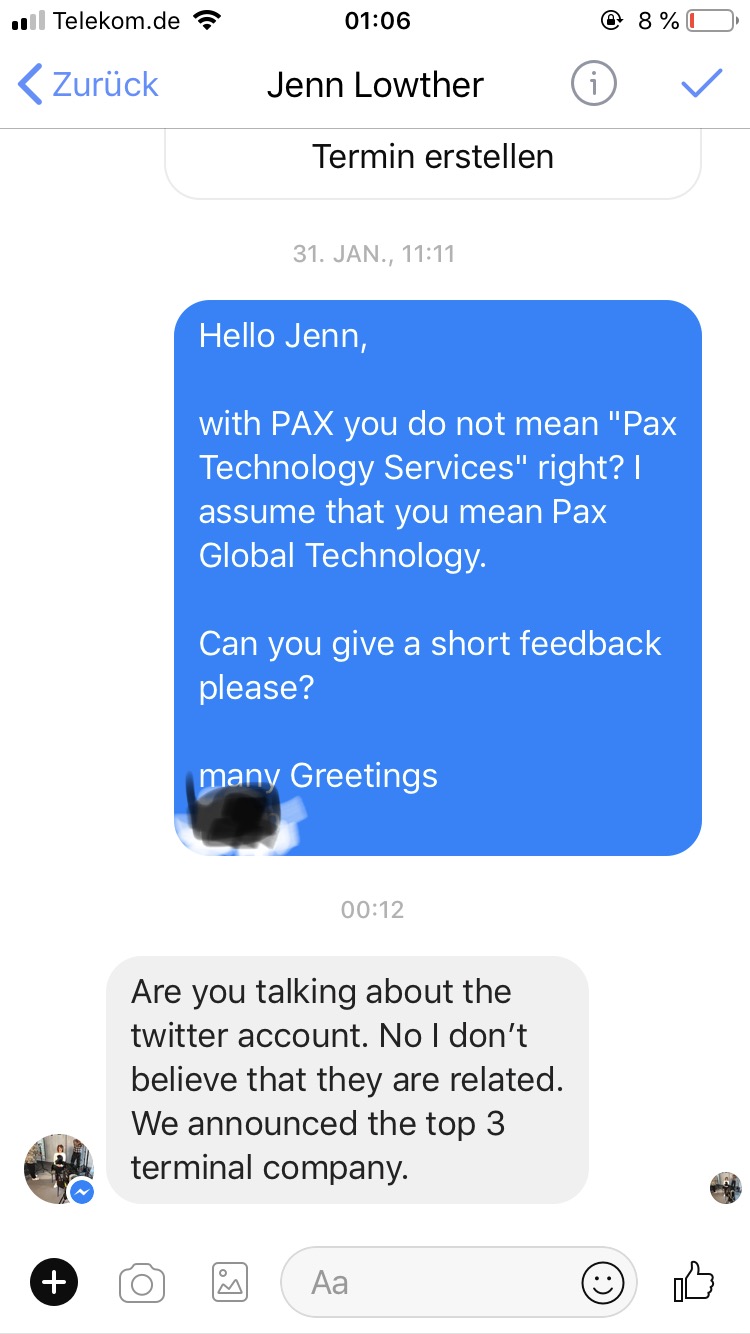The height and width of the screenshot is (1334, 750).
Task: Focus the Aa message field
Action: pos(430,1281)
